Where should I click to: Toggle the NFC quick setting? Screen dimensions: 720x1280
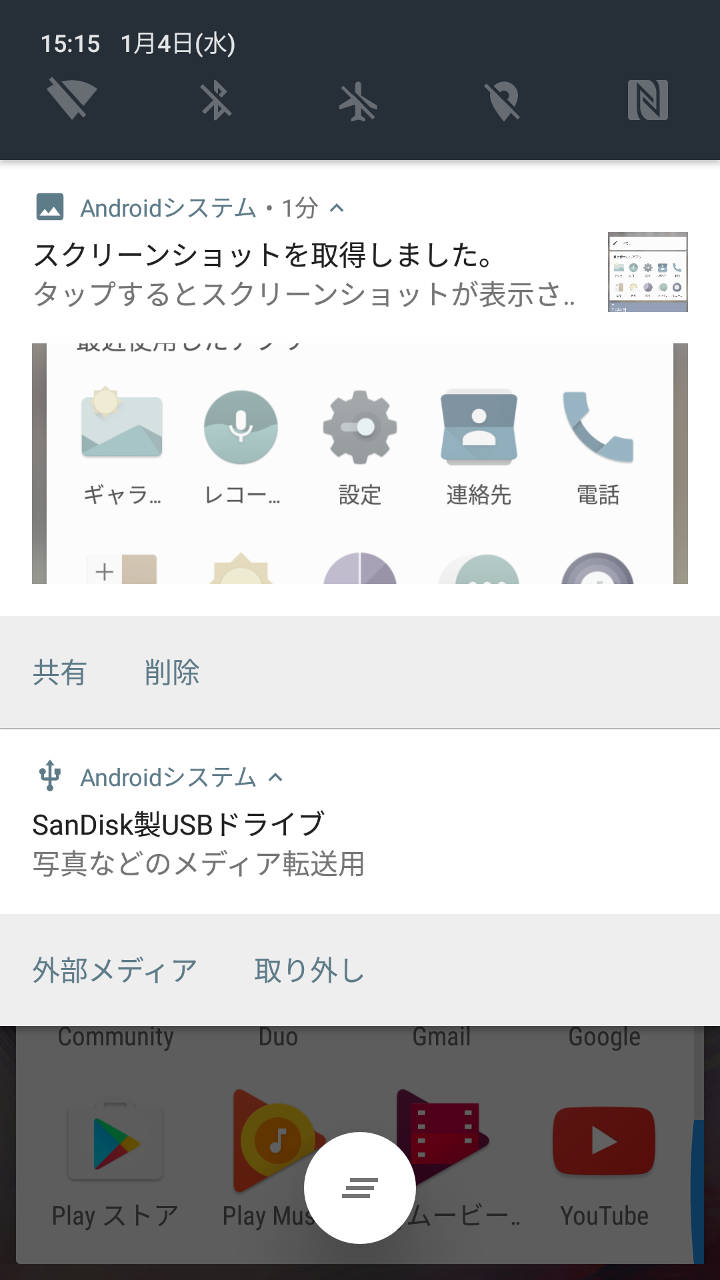[x=647, y=100]
